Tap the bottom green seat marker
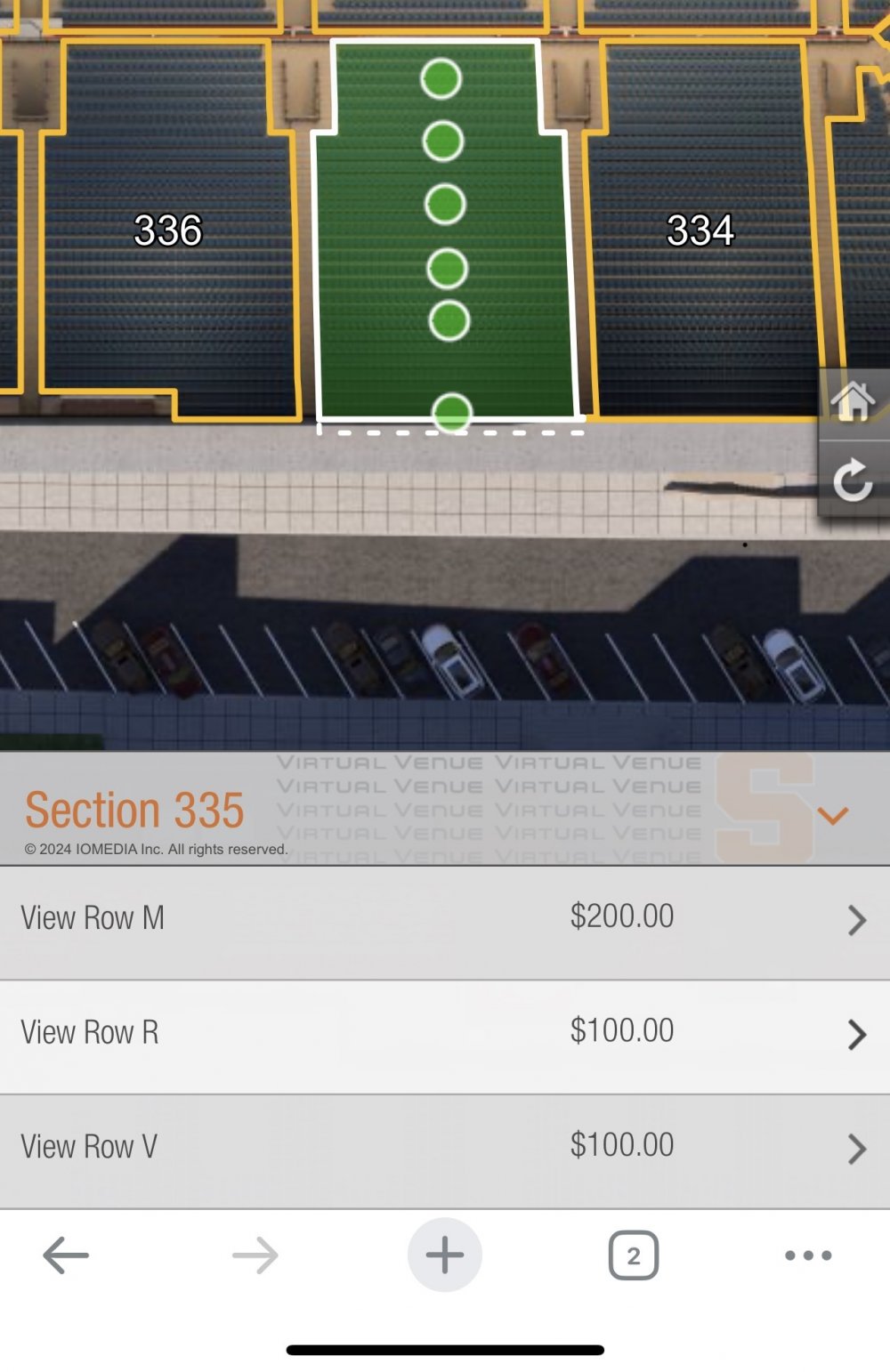 (x=452, y=413)
